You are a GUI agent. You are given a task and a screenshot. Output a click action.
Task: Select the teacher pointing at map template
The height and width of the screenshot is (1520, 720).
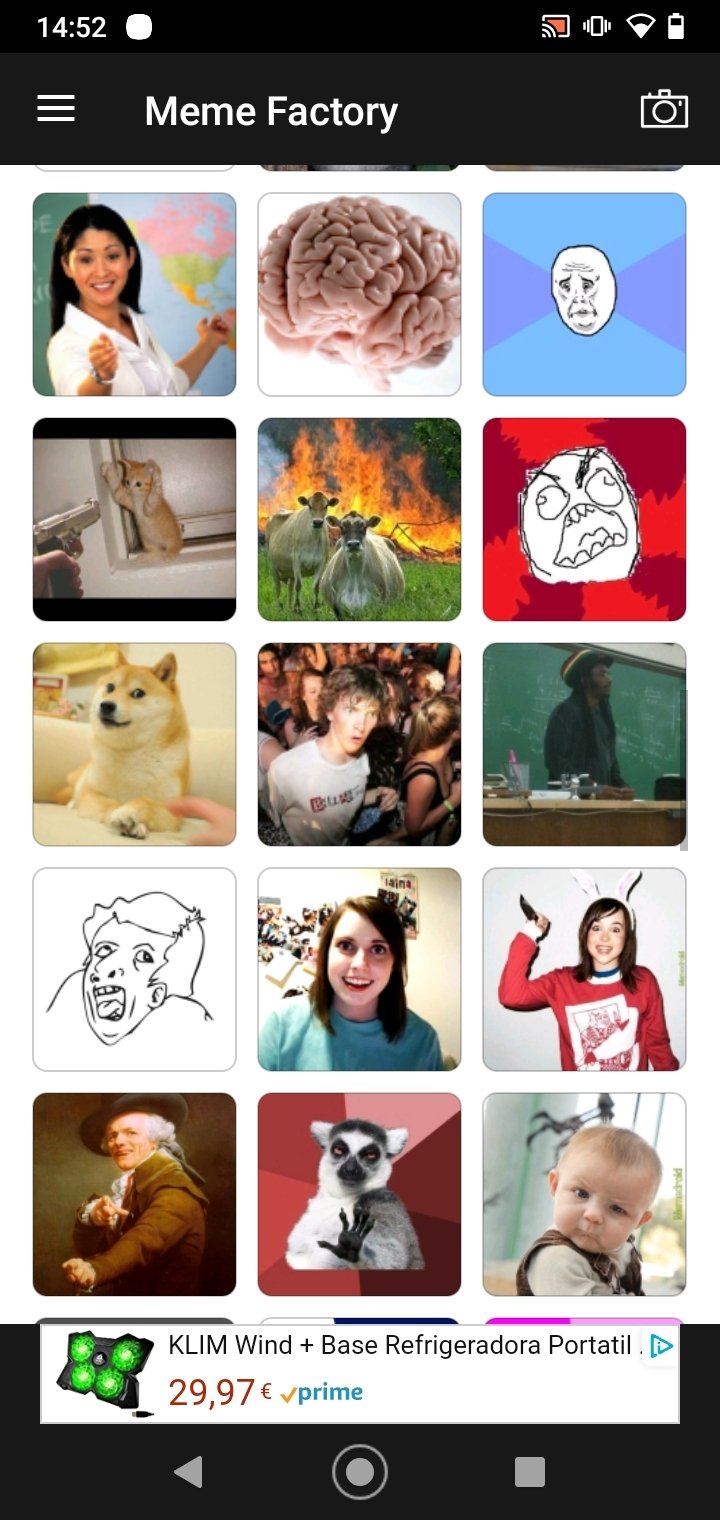click(135, 294)
